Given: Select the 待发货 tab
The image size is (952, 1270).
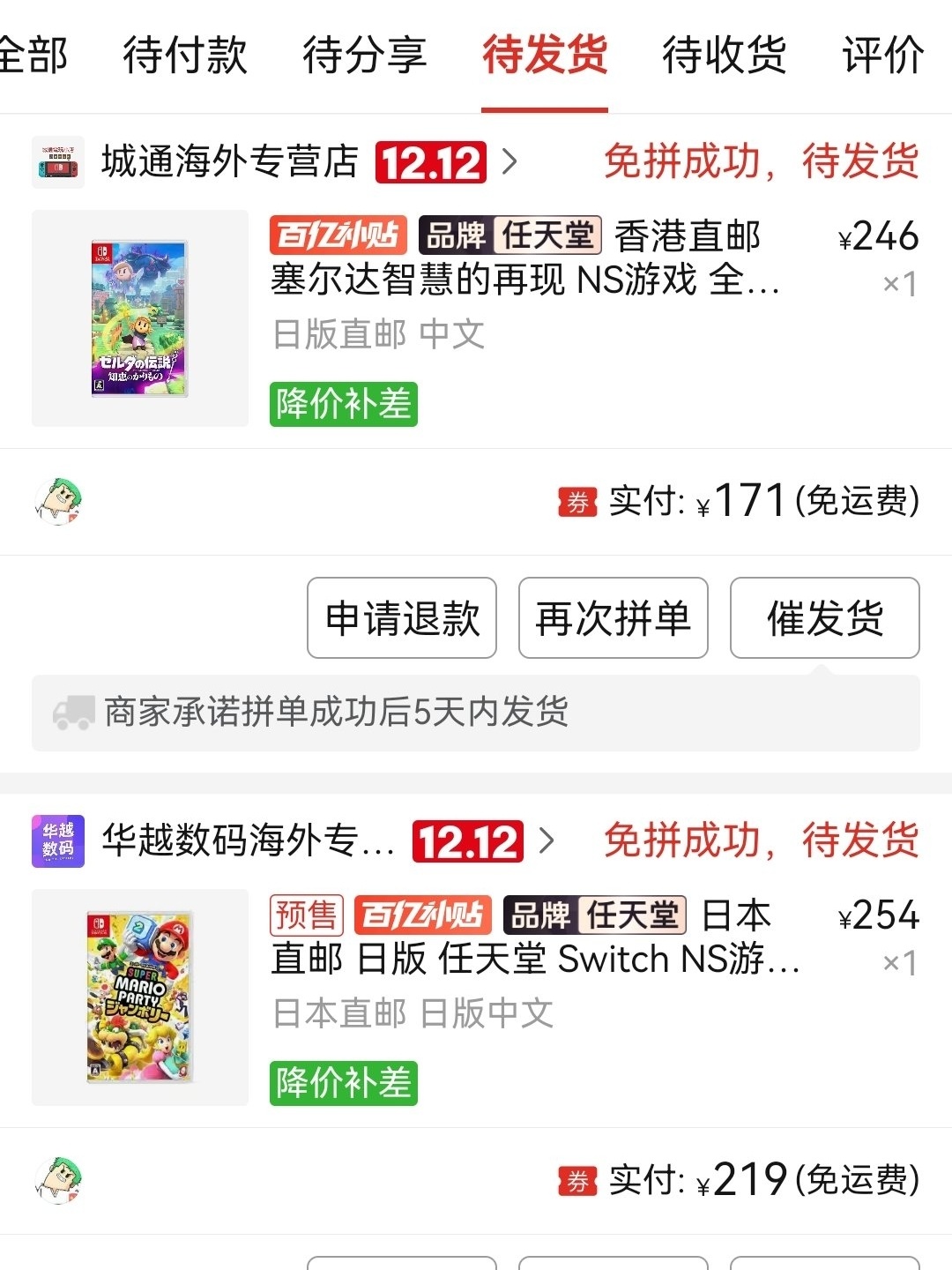Looking at the screenshot, I should 545,55.
